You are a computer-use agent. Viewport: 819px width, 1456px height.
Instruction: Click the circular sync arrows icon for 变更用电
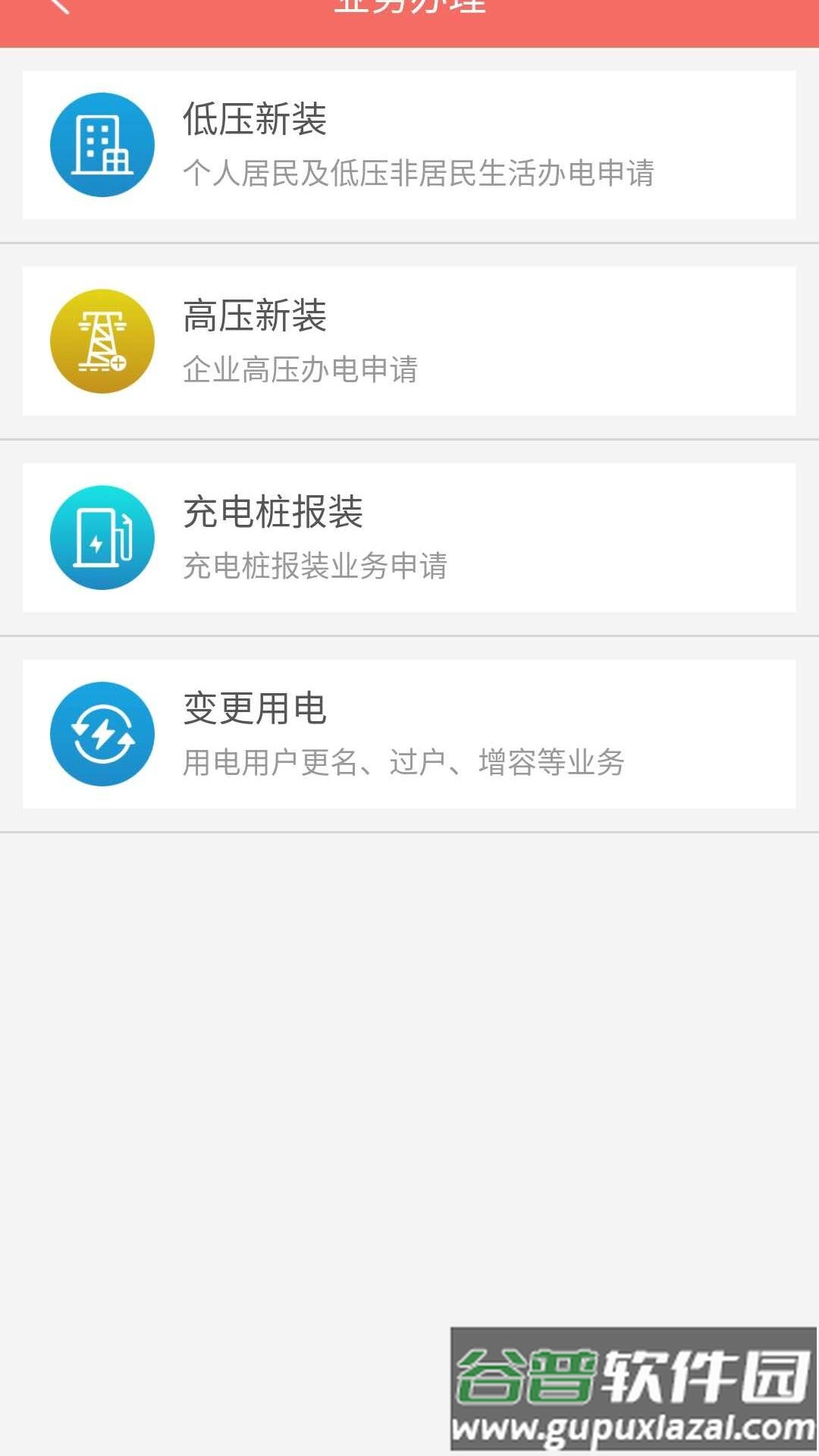tap(102, 733)
